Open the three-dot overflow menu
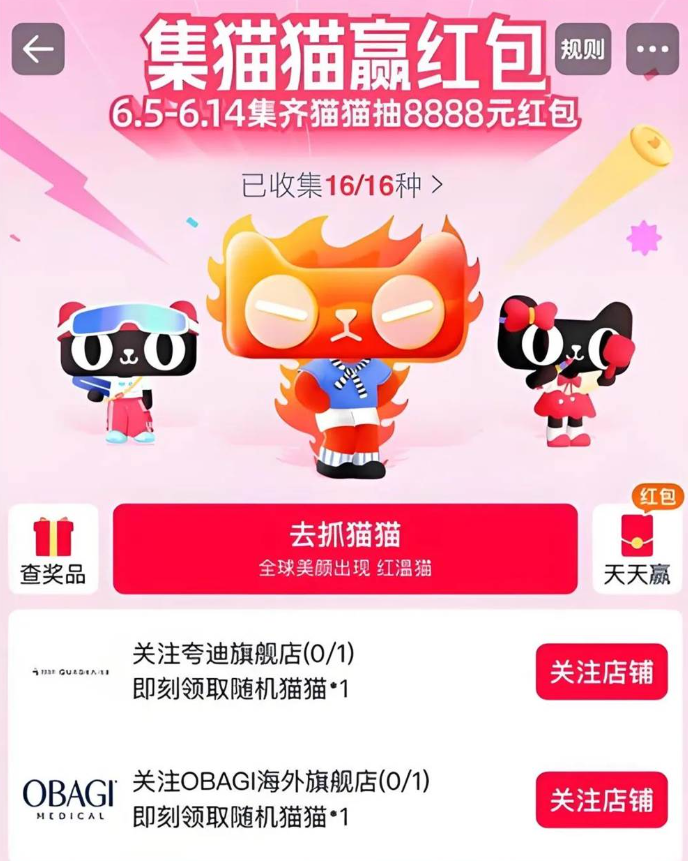Image resolution: width=688 pixels, height=861 pixels. tap(651, 49)
